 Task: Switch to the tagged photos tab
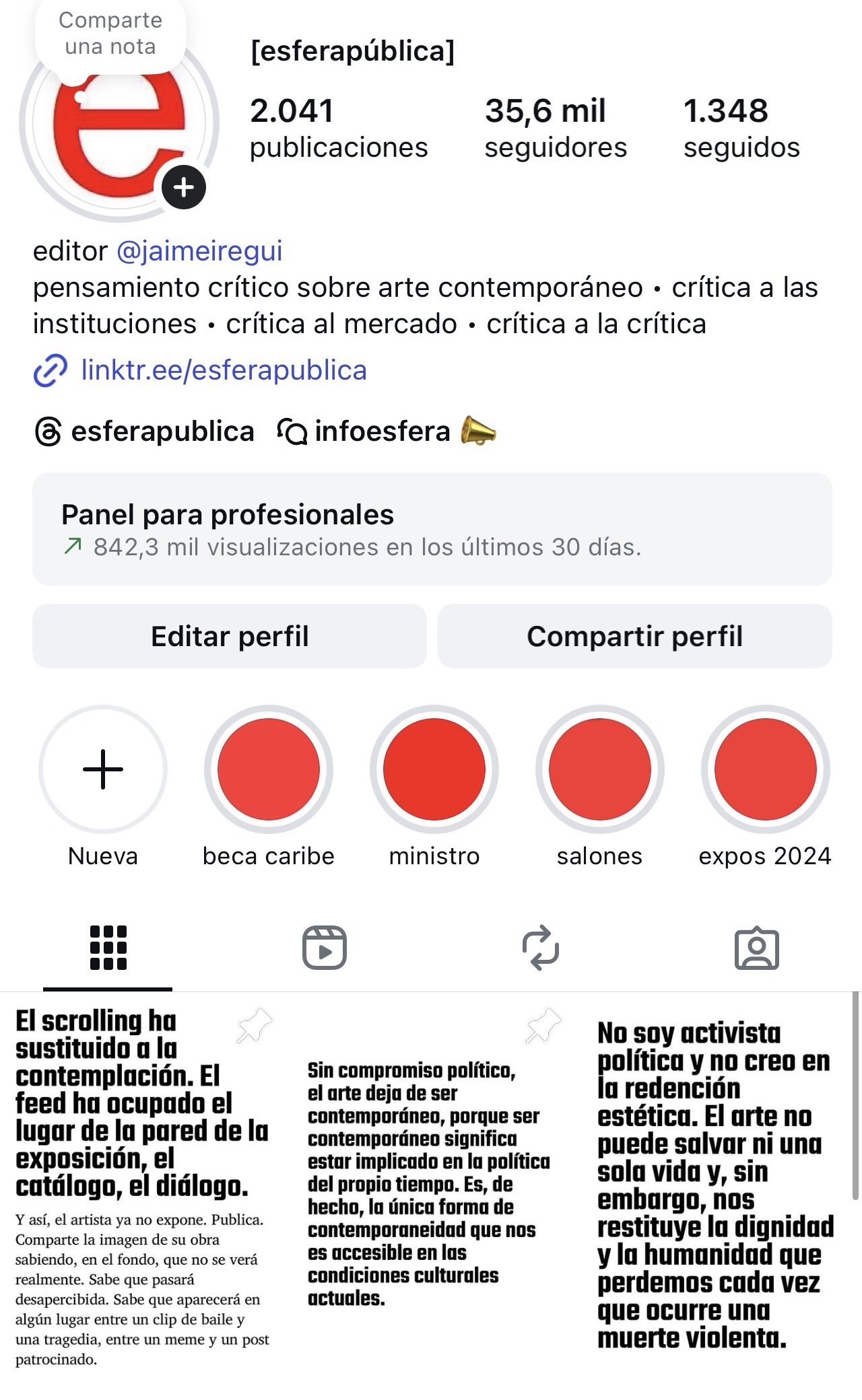click(756, 948)
